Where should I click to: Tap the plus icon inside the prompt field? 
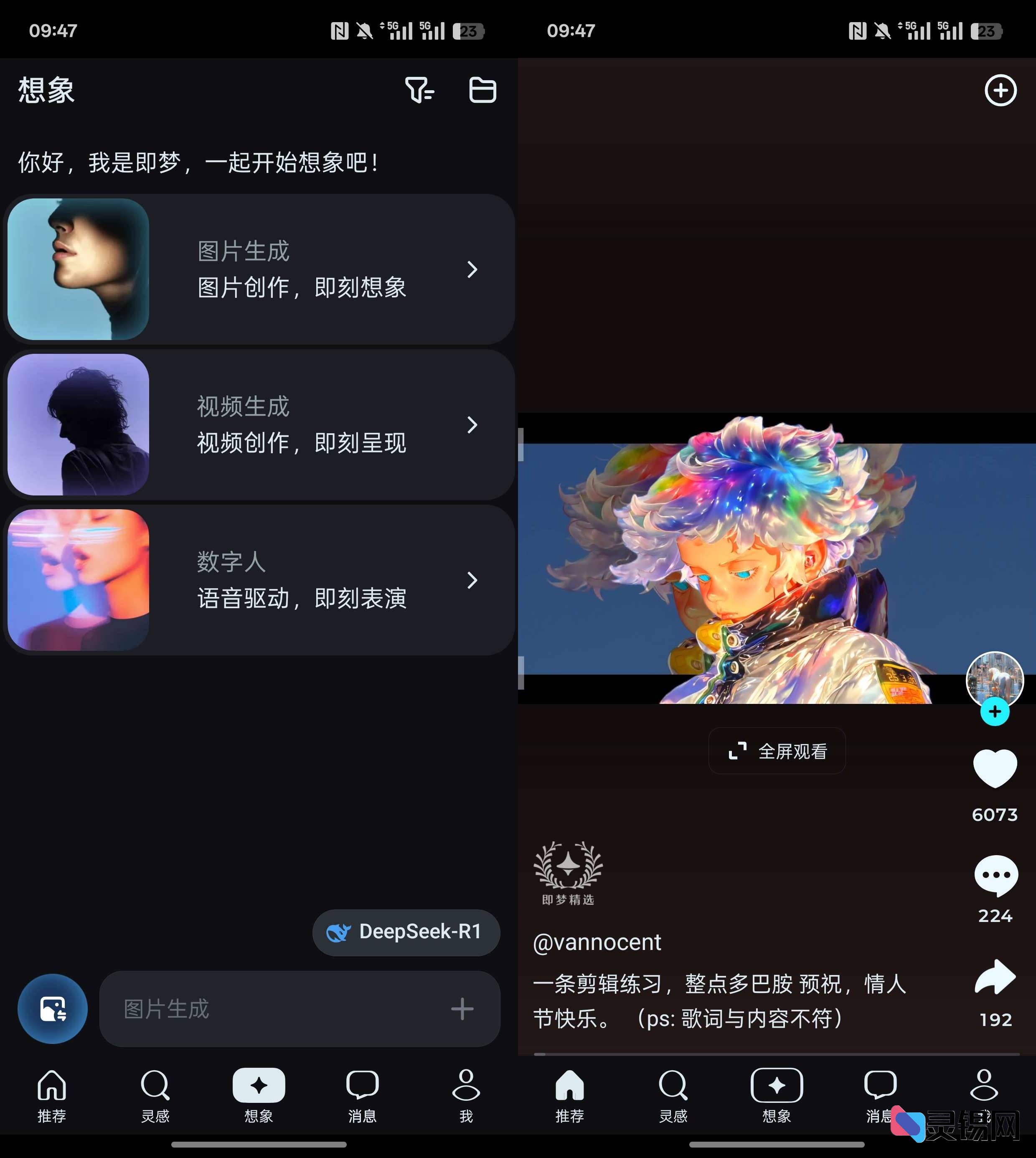click(x=462, y=1009)
